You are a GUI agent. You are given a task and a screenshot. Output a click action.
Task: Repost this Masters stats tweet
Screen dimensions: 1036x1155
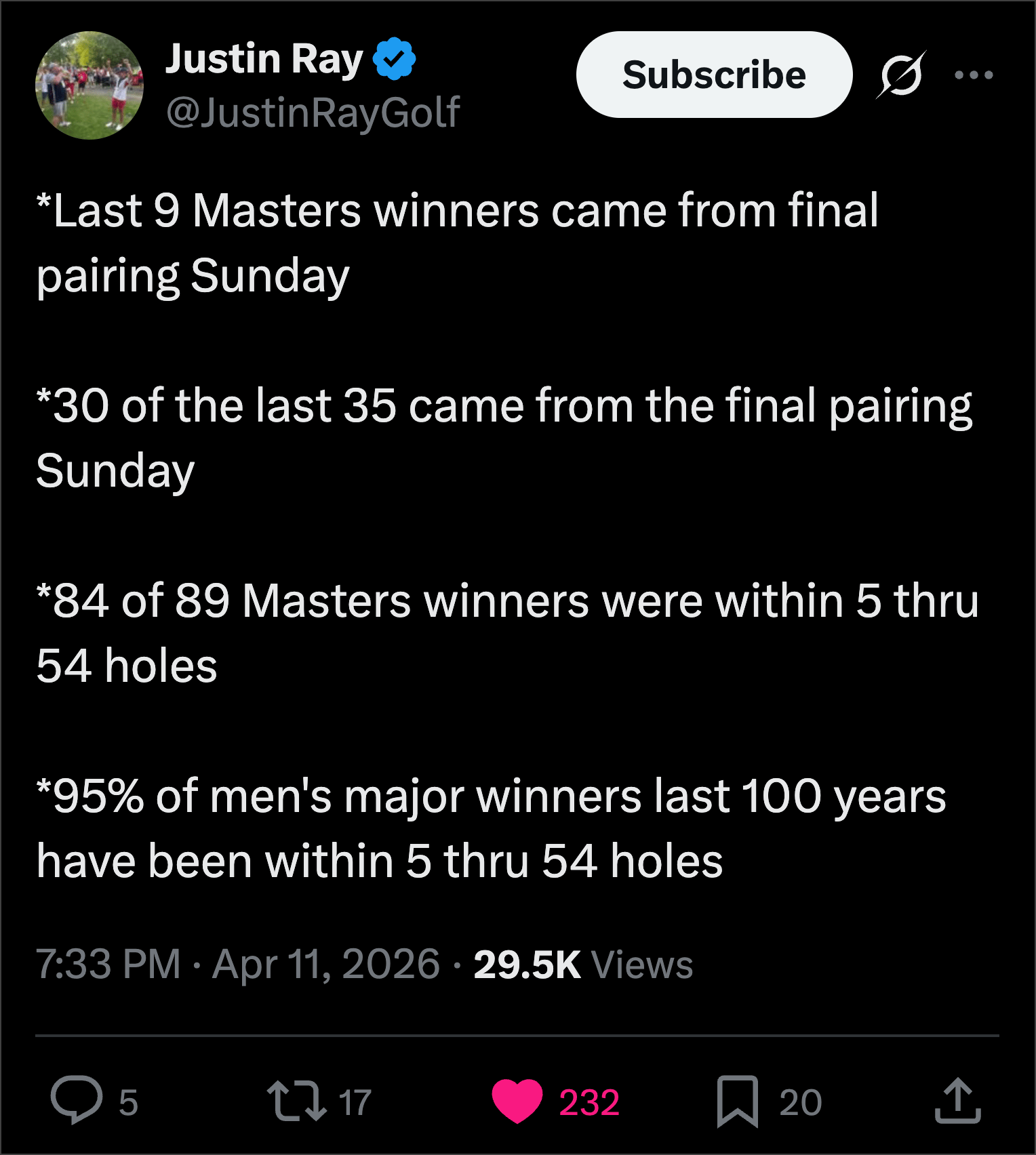click(x=296, y=1101)
